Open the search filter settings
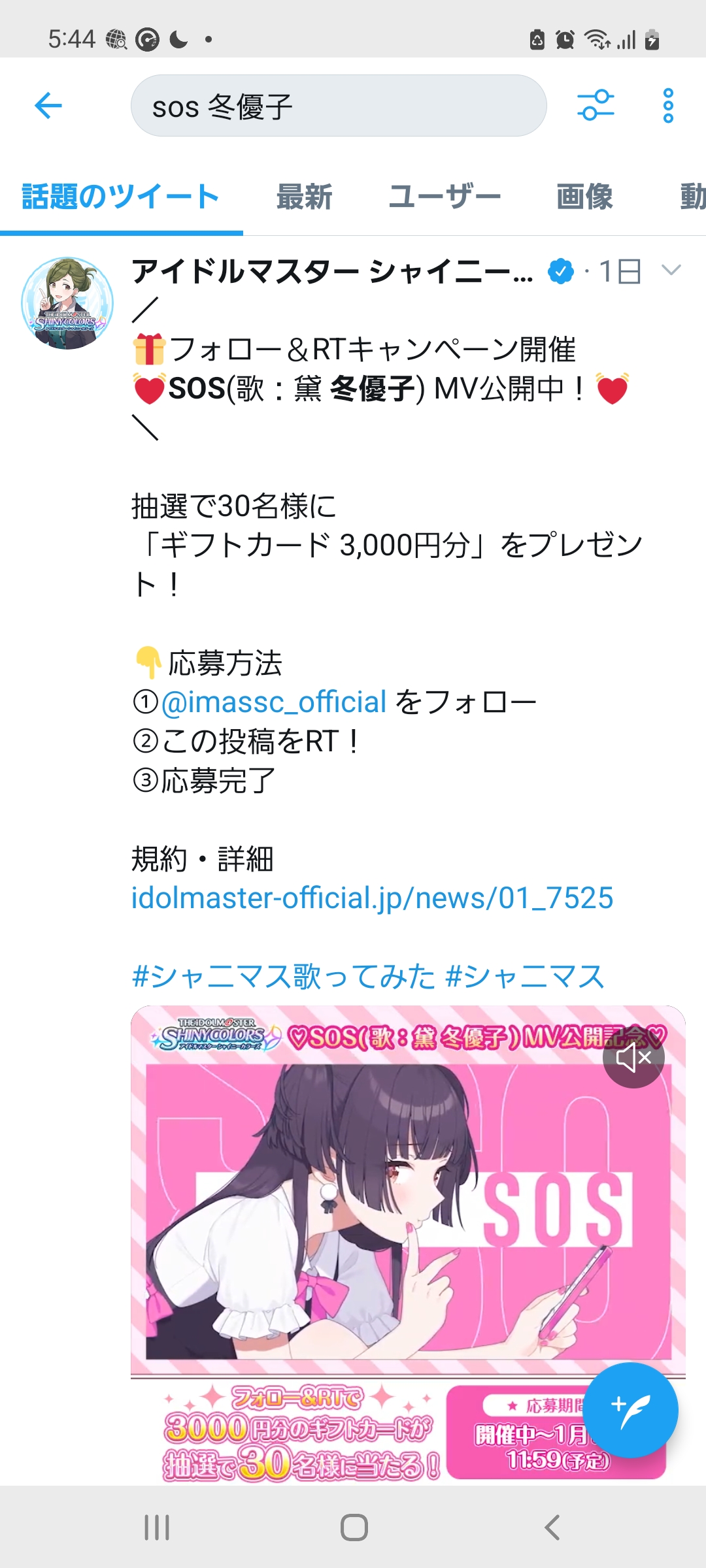Viewport: 706px width, 1568px height. click(x=596, y=105)
